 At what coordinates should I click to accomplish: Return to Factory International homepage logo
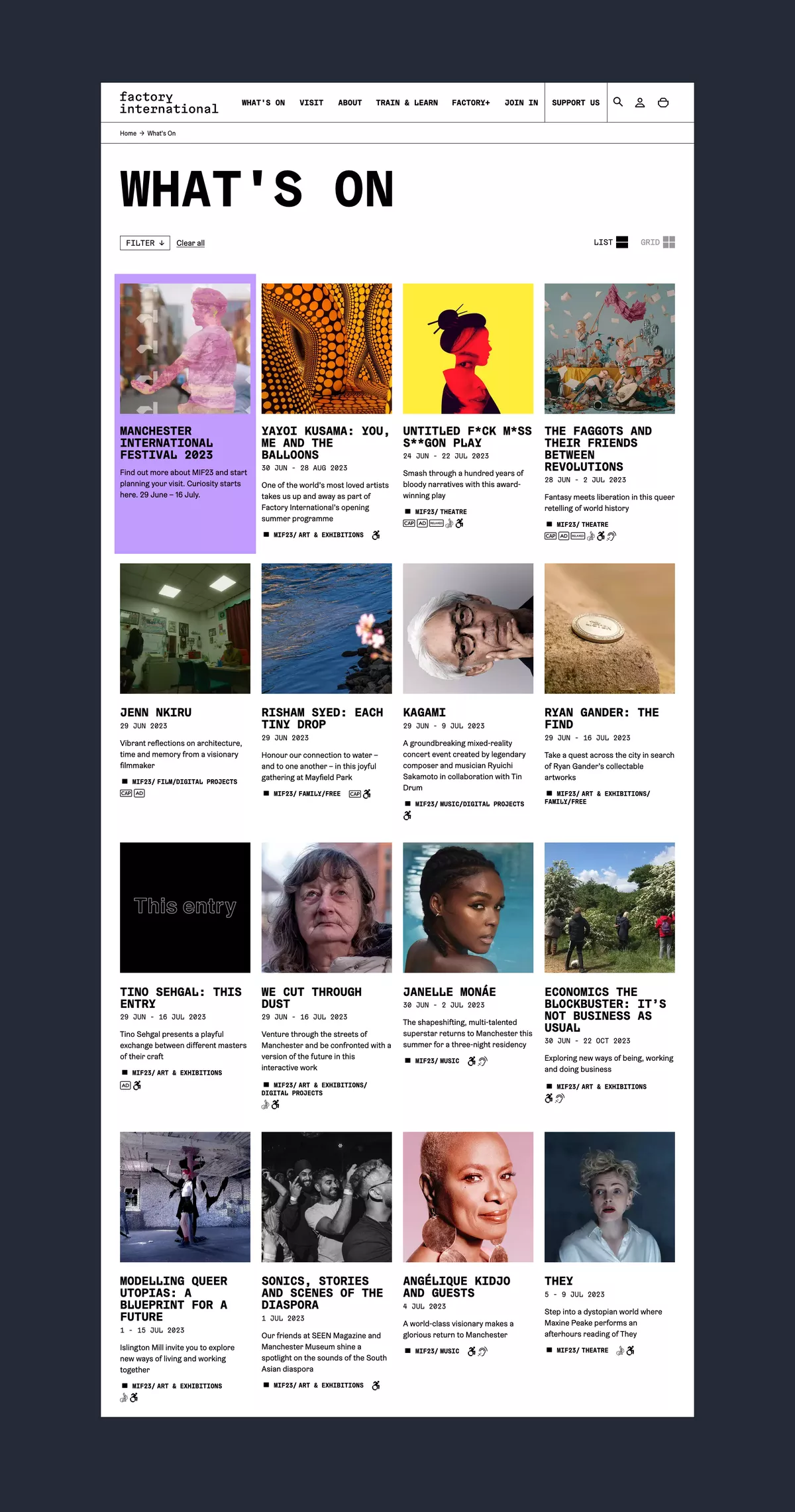[168, 103]
